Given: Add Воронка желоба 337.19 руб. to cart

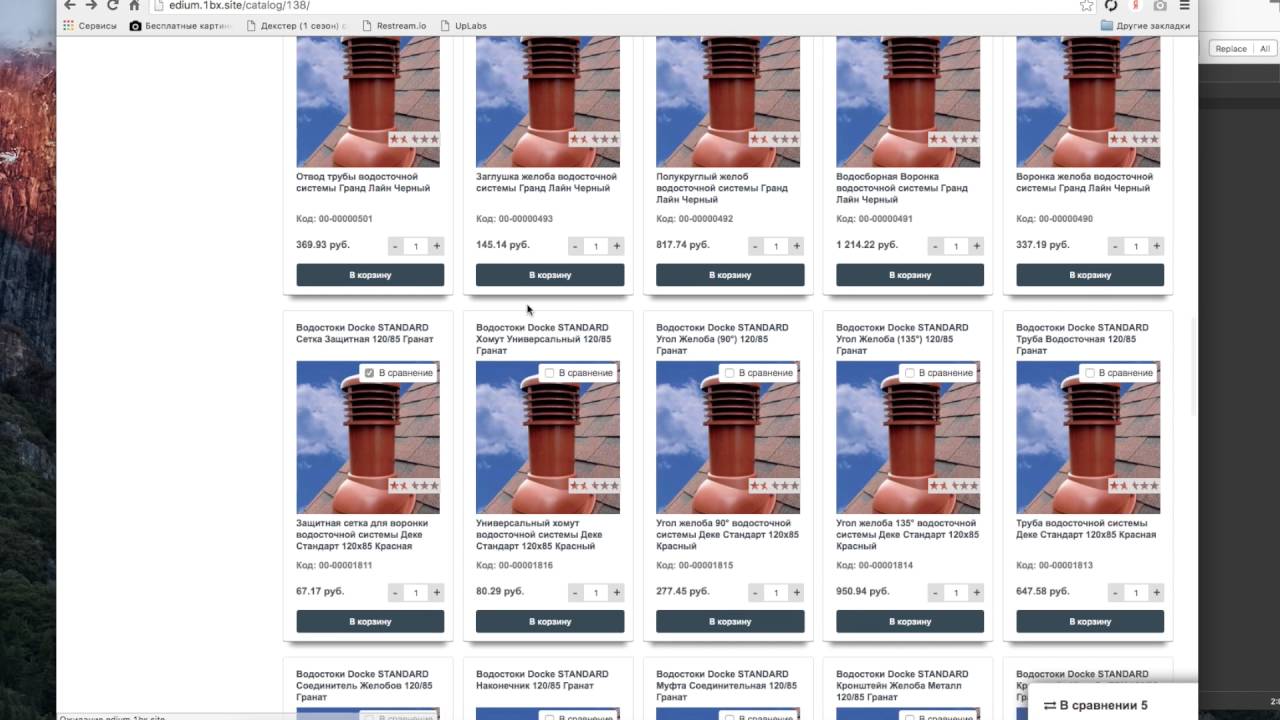Looking at the screenshot, I should click(x=1090, y=275).
